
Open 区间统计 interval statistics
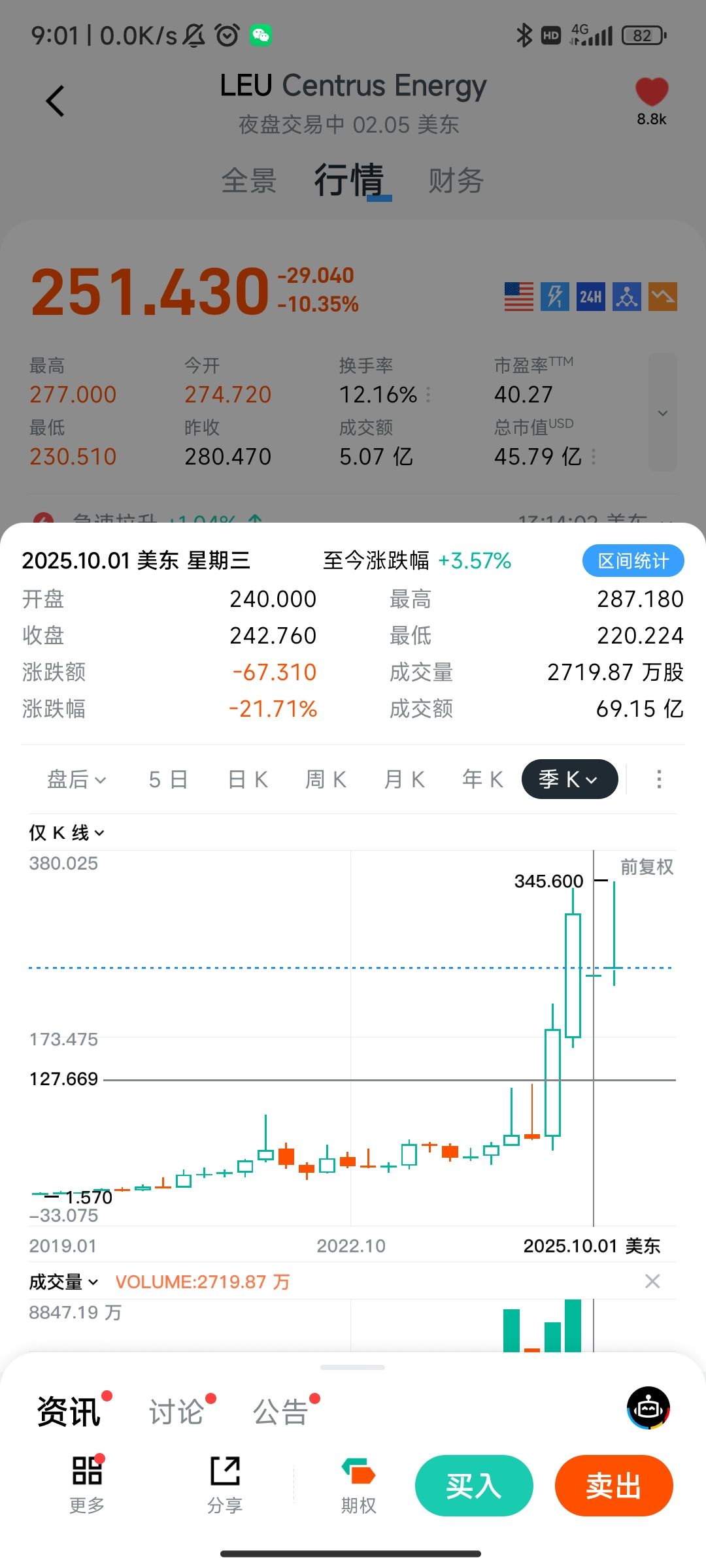click(x=633, y=561)
